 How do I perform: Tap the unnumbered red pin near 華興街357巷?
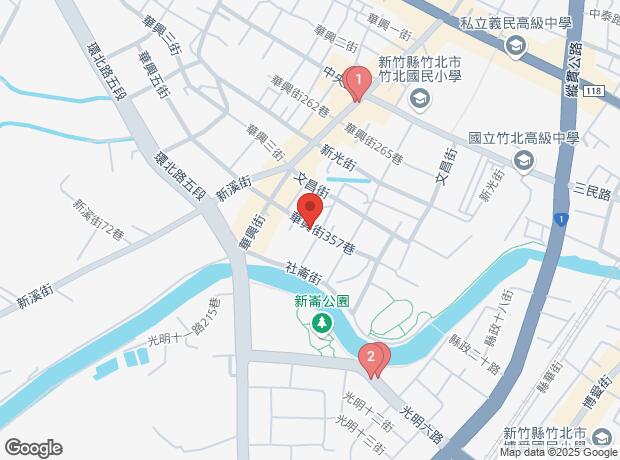click(x=310, y=212)
